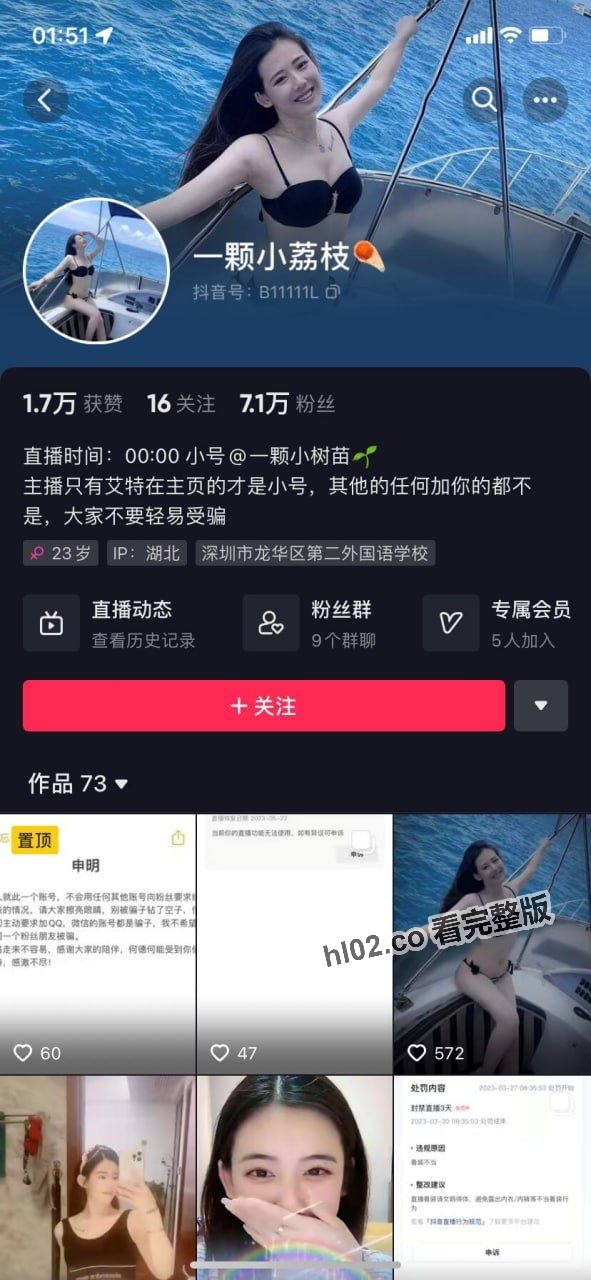This screenshot has height=1280, width=591.
Task: Open 粉丝群 with 9 group chats
Action: pyautogui.click(x=312, y=623)
